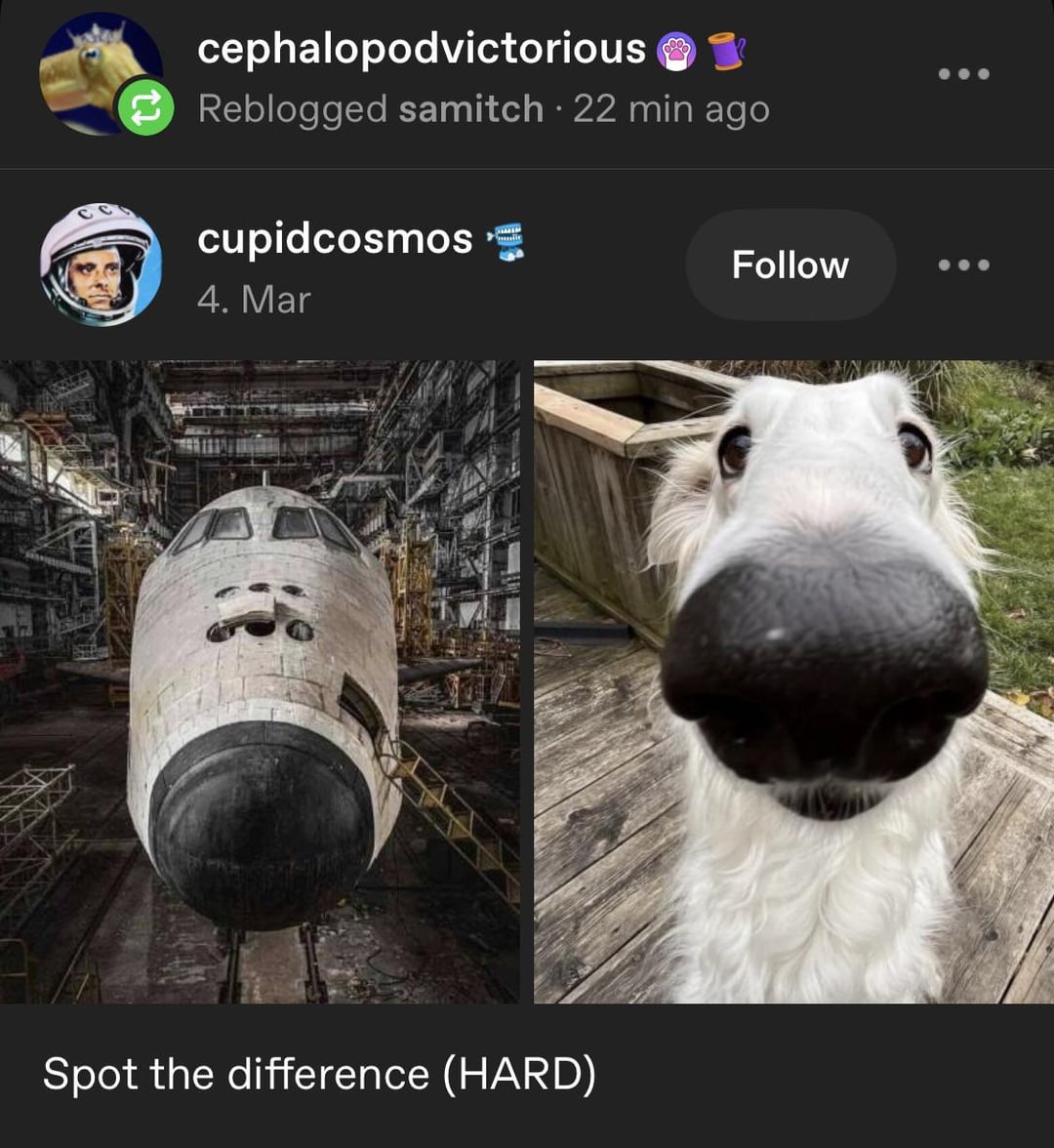Open cupidcosmos blog name
This screenshot has height=1148, width=1054.
coord(335,238)
